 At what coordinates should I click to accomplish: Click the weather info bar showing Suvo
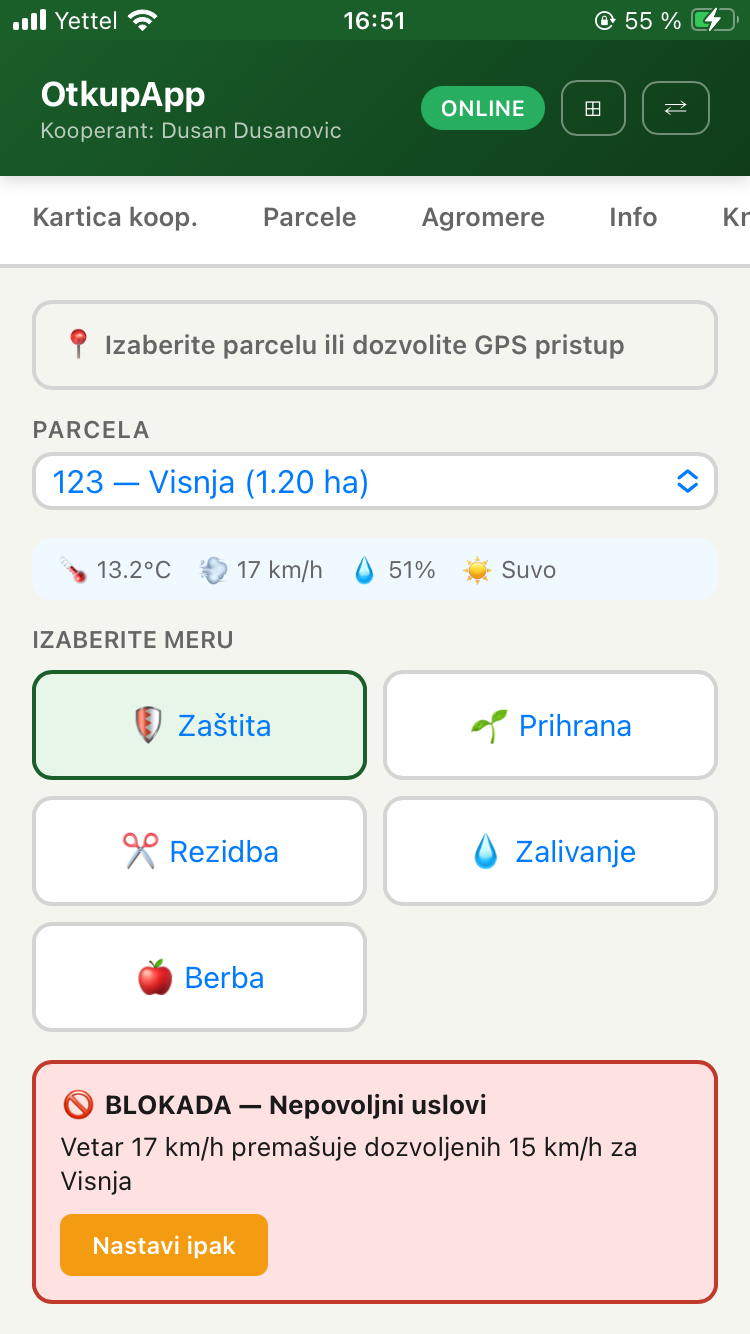point(375,569)
